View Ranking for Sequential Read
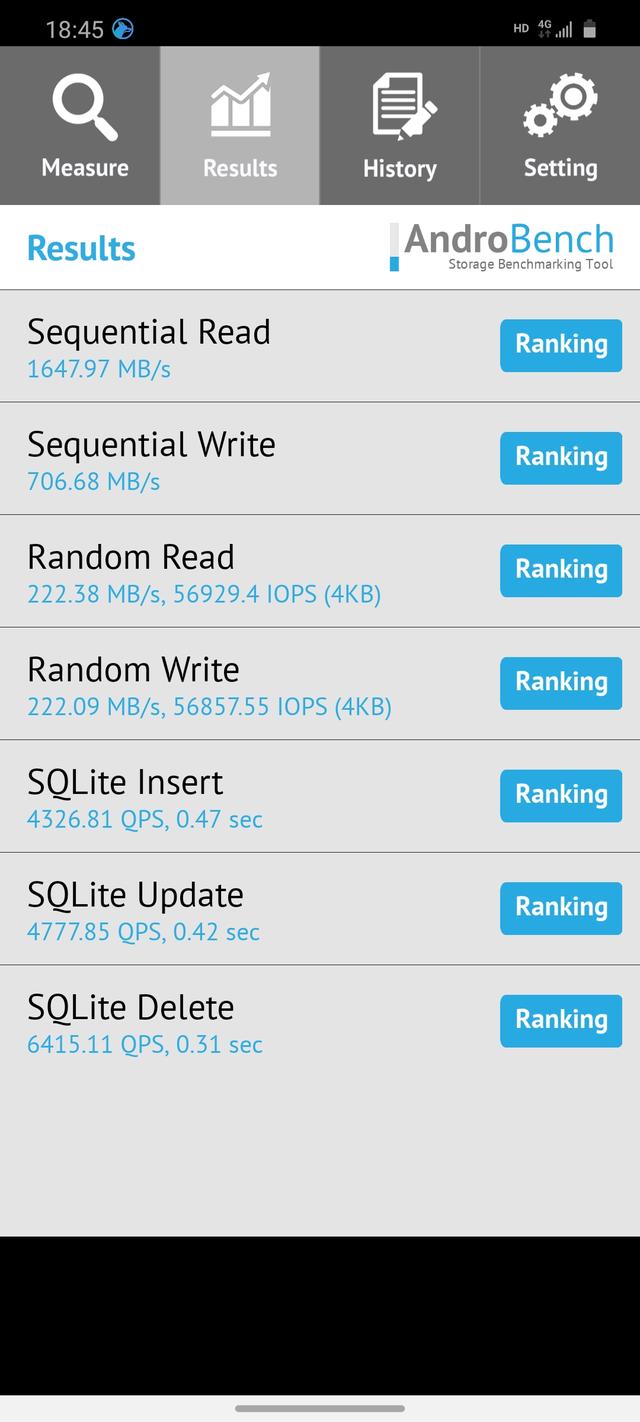The height and width of the screenshot is (1422, 640). [x=561, y=345]
